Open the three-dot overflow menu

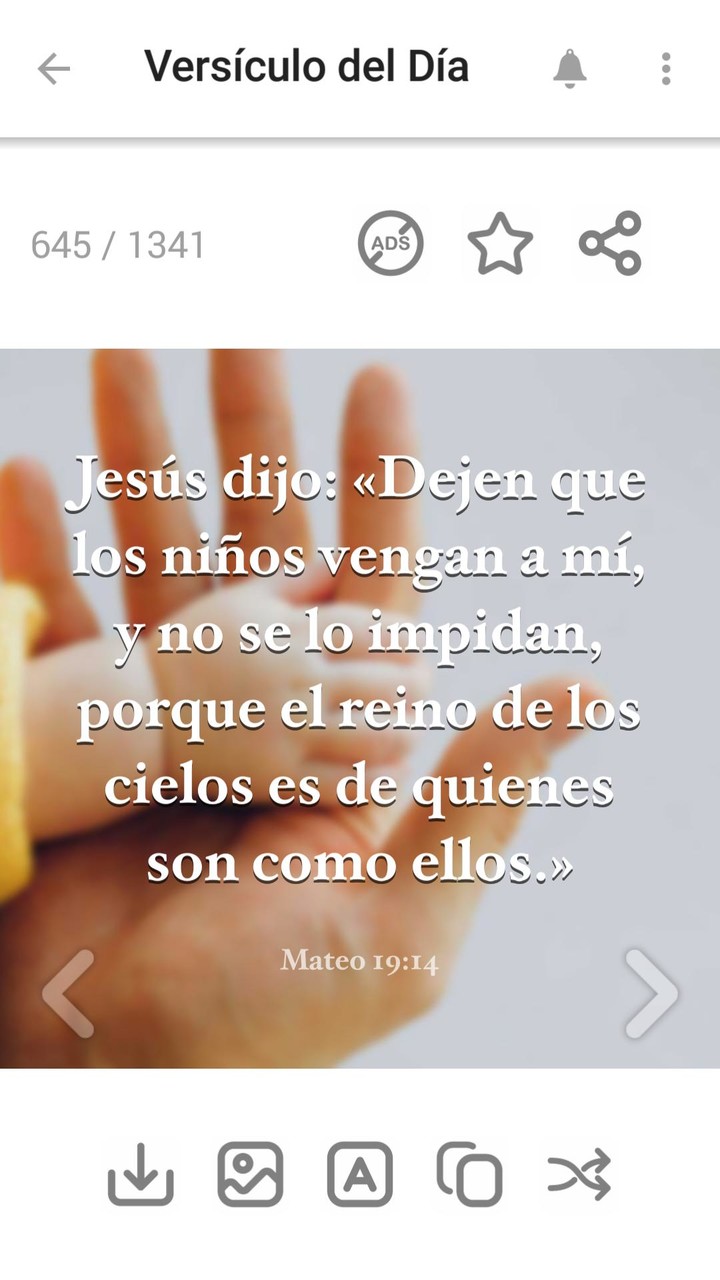[665, 67]
